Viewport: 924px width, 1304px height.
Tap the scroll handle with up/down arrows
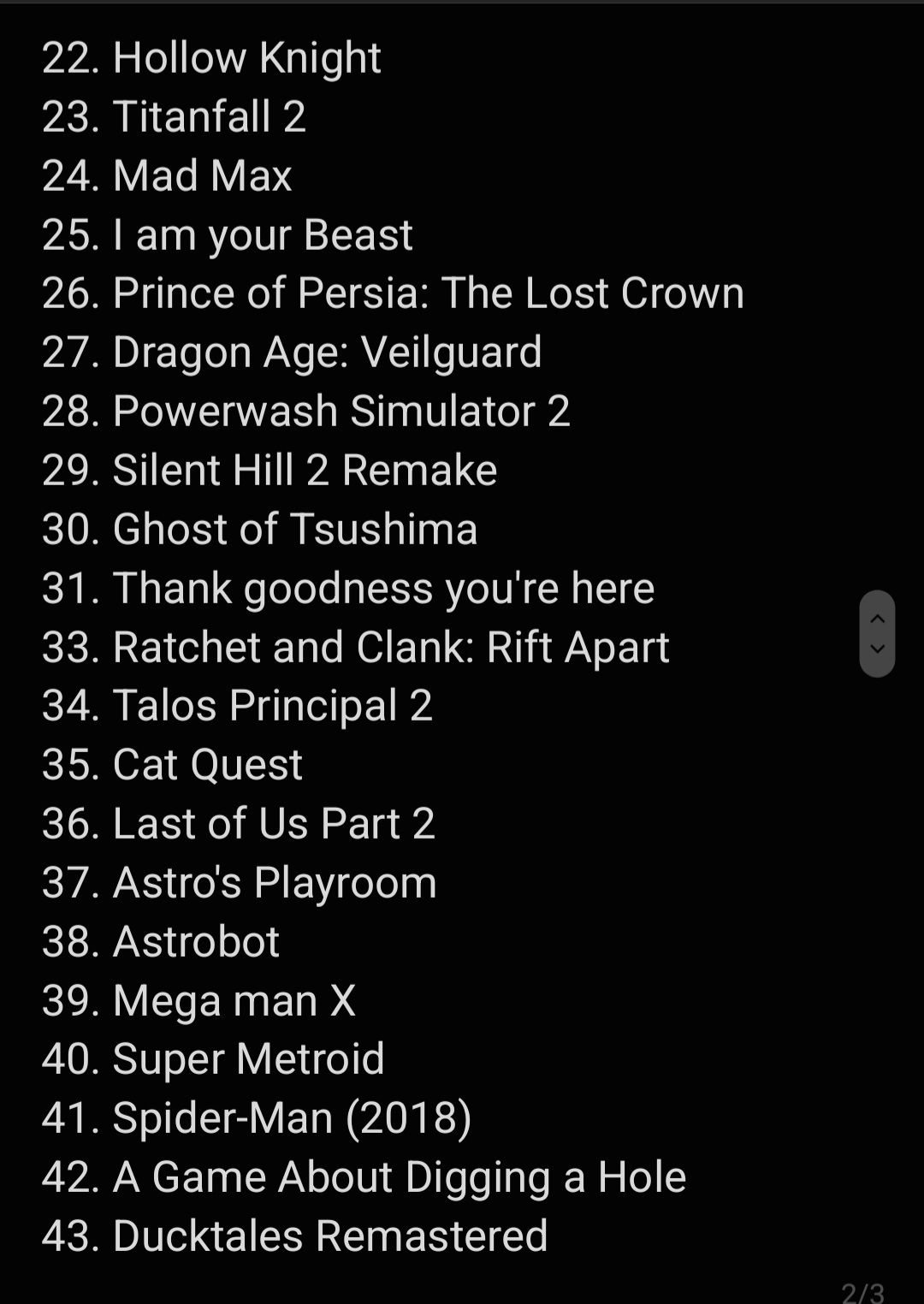tap(877, 634)
